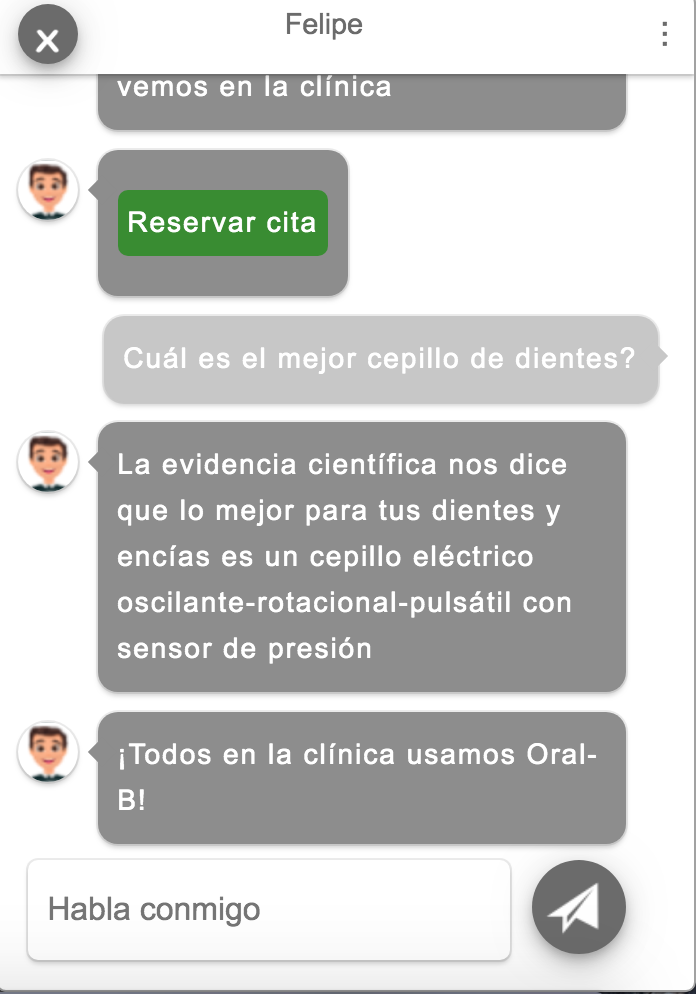Image resolution: width=696 pixels, height=994 pixels.
Task: Close the chat with Felipe
Action: [x=47, y=40]
